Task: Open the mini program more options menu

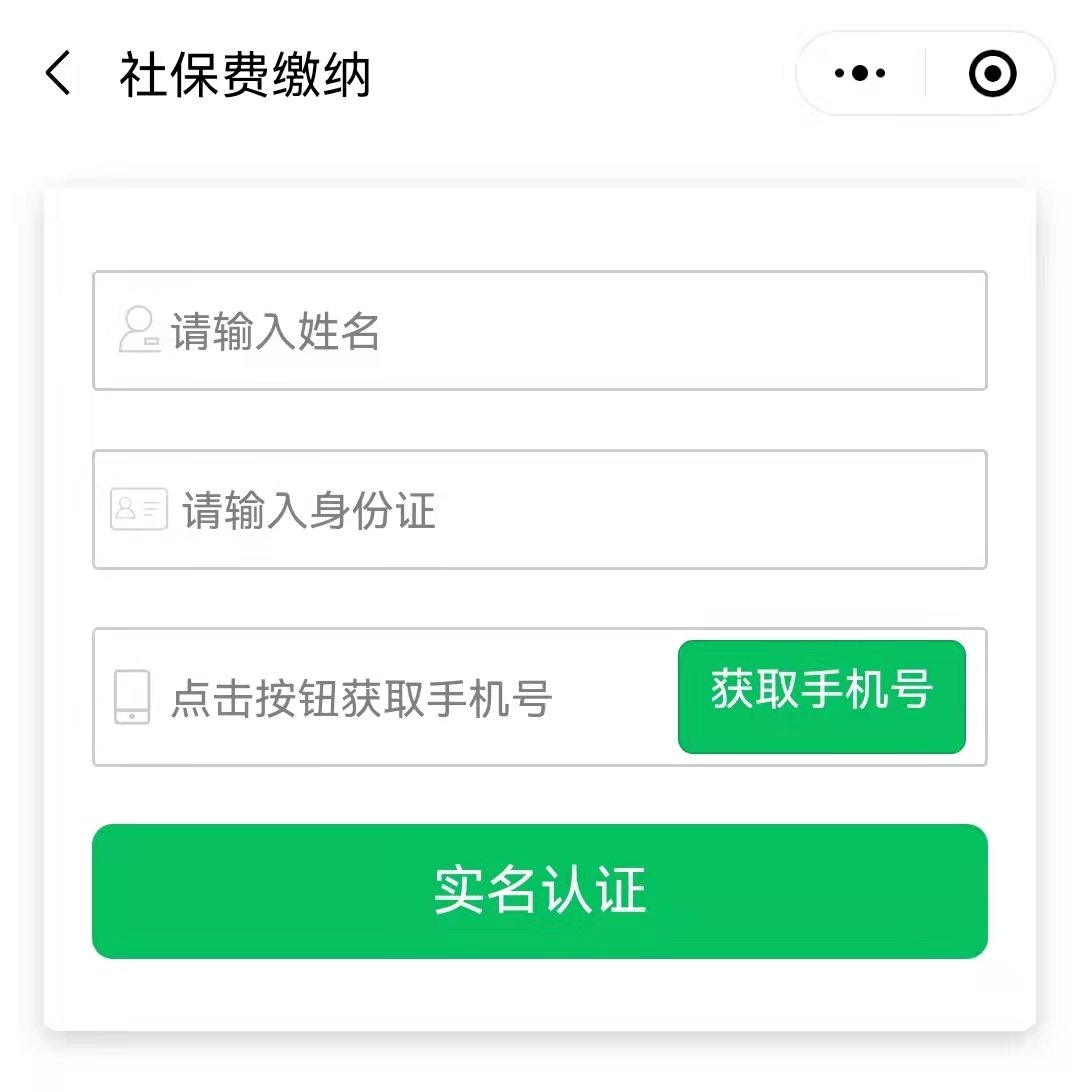Action: coord(860,73)
